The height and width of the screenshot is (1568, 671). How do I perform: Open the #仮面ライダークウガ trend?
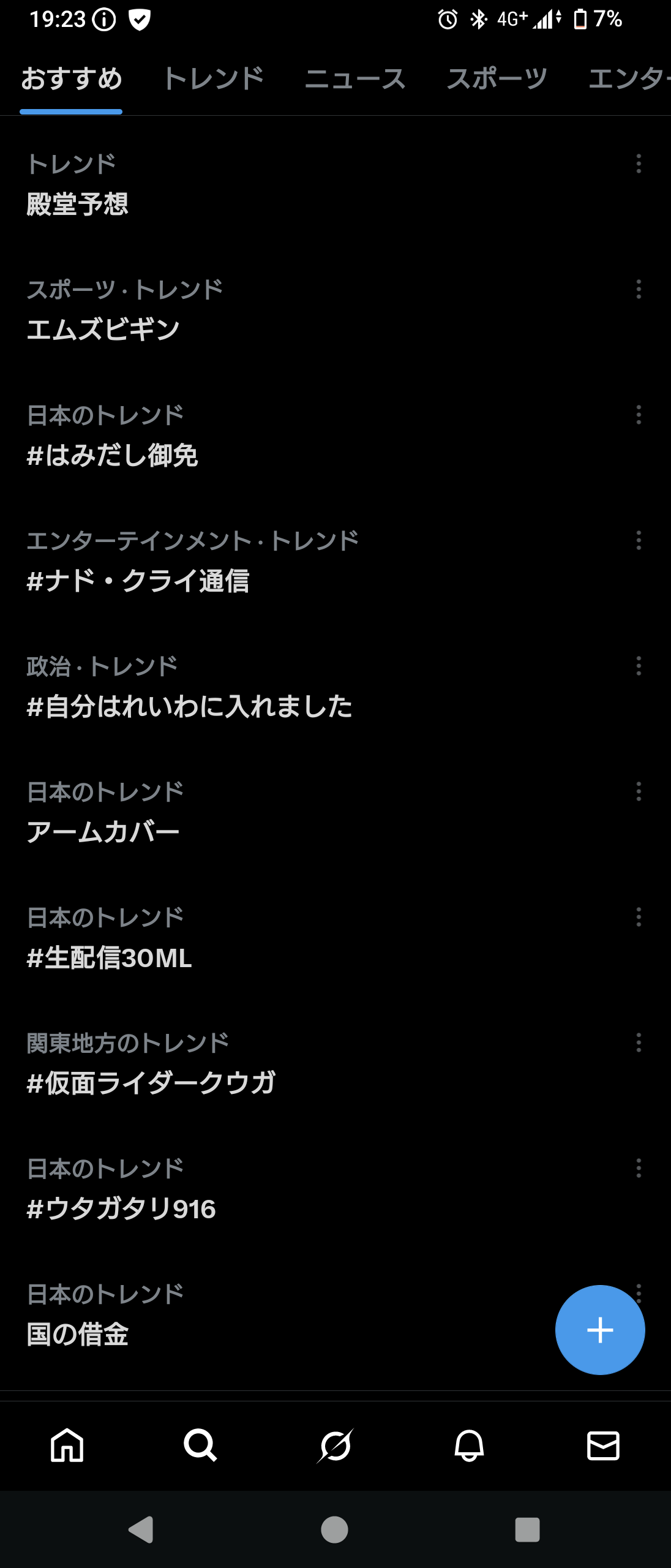coord(151,1083)
